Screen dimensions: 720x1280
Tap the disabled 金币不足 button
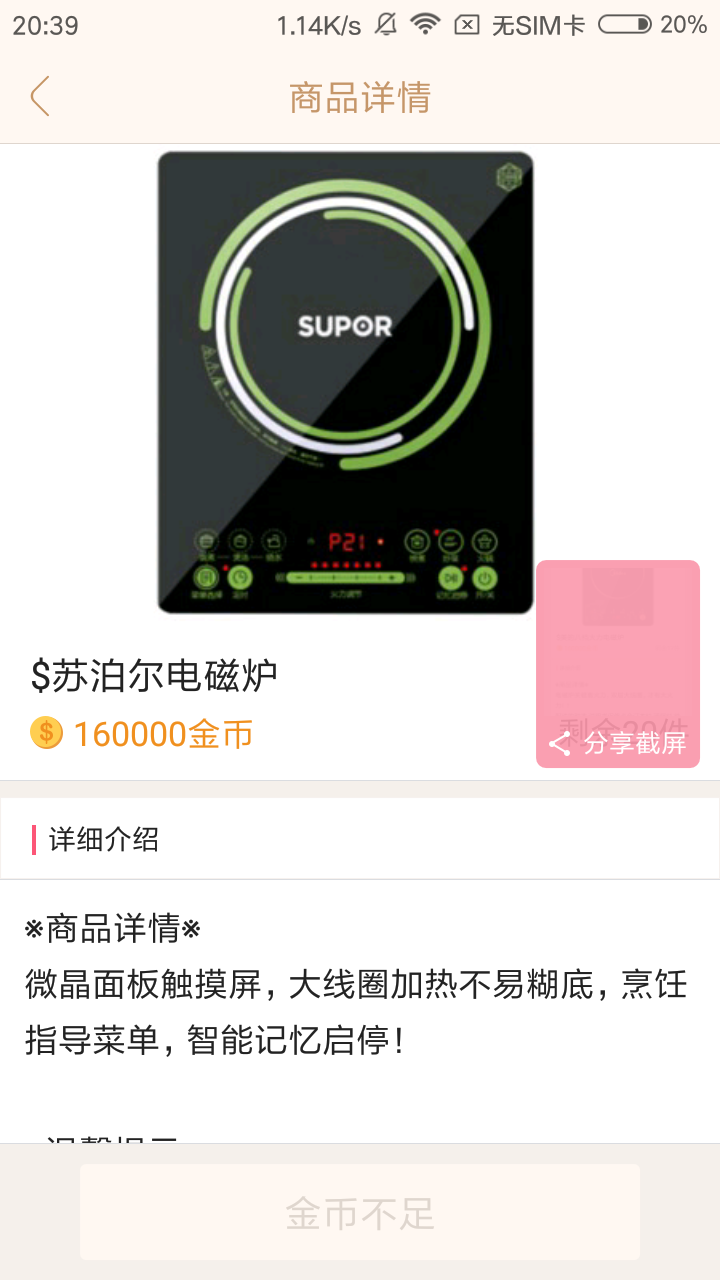(x=360, y=1212)
